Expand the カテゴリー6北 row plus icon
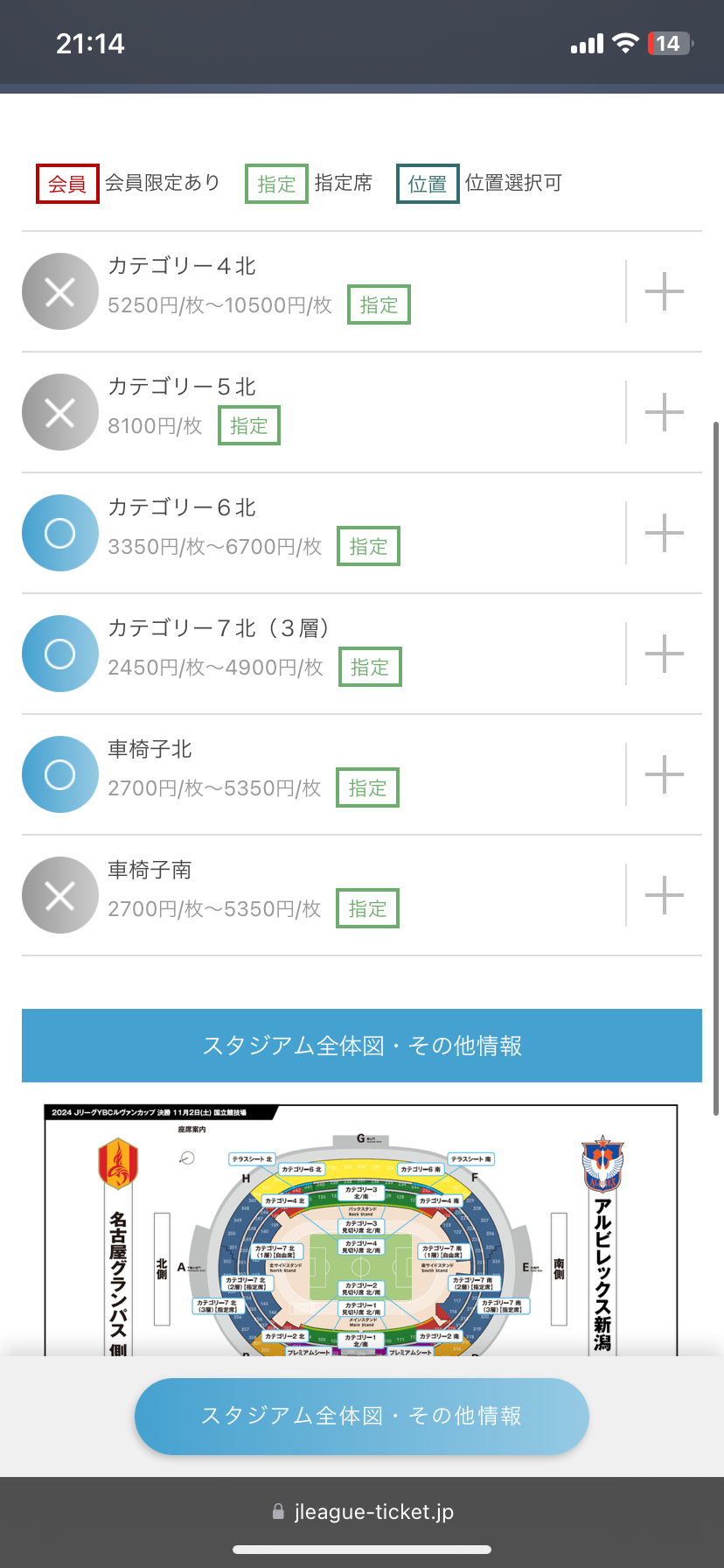The image size is (724, 1568). [664, 533]
